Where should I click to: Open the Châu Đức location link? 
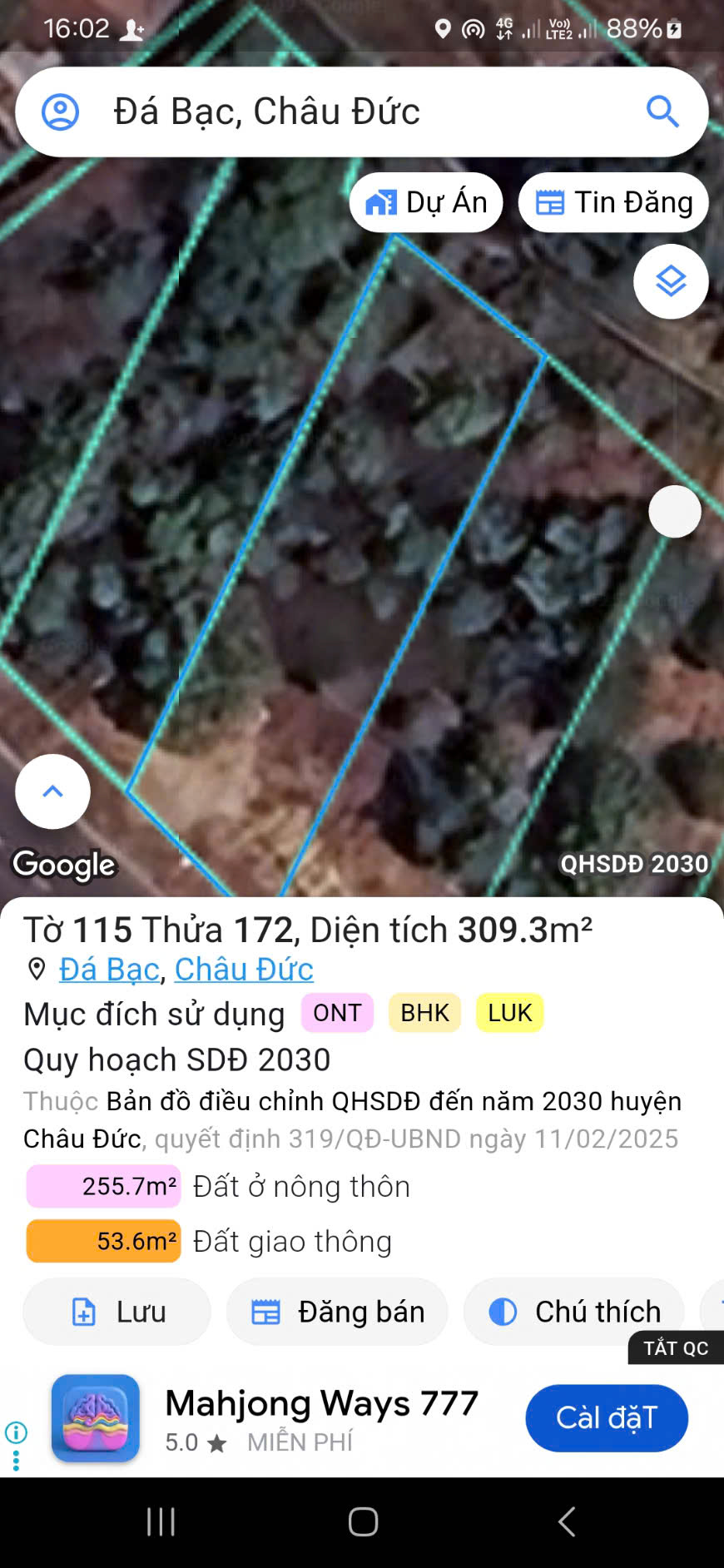[244, 970]
